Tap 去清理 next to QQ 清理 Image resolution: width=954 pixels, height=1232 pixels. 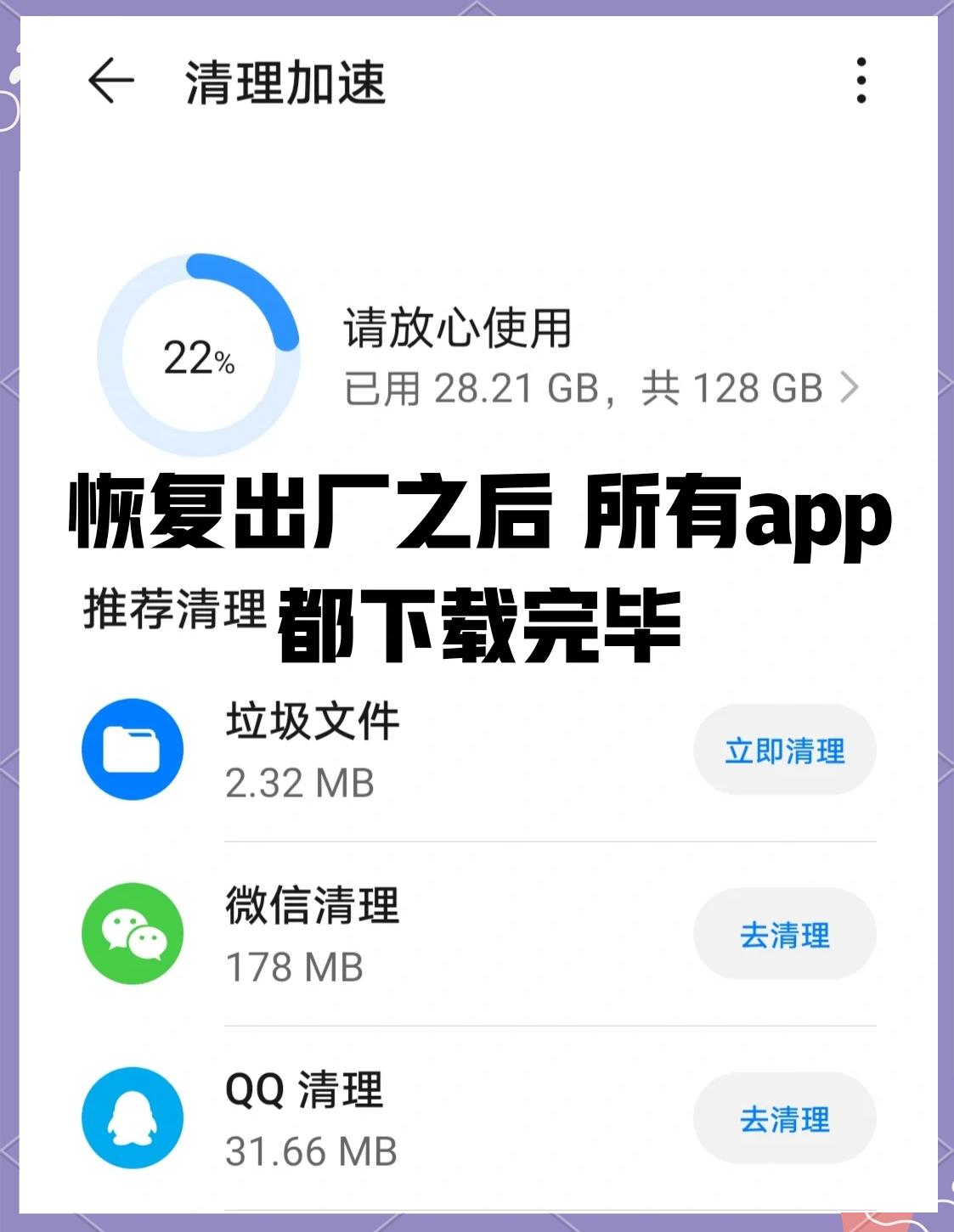[x=784, y=1118]
